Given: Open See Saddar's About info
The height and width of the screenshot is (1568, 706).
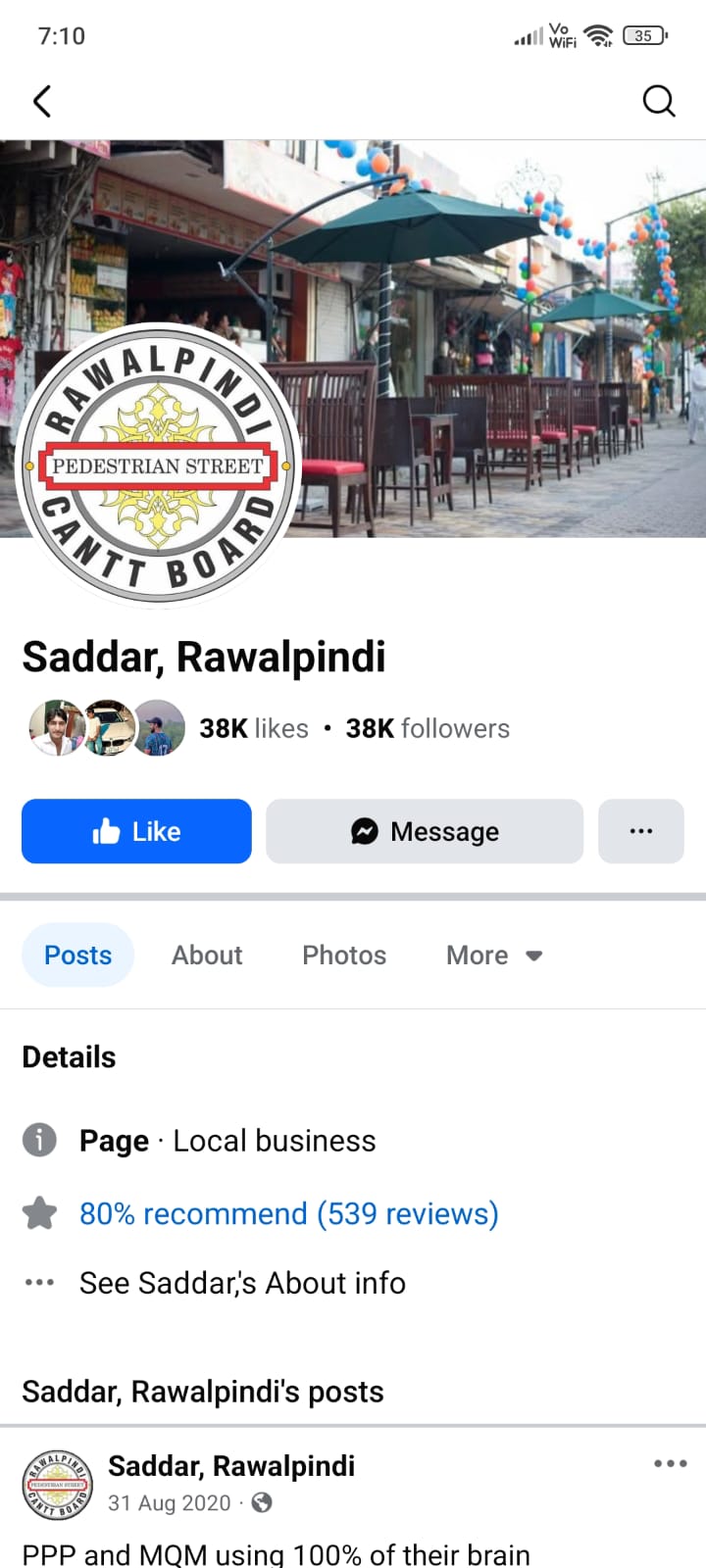Looking at the screenshot, I should click(x=242, y=1282).
